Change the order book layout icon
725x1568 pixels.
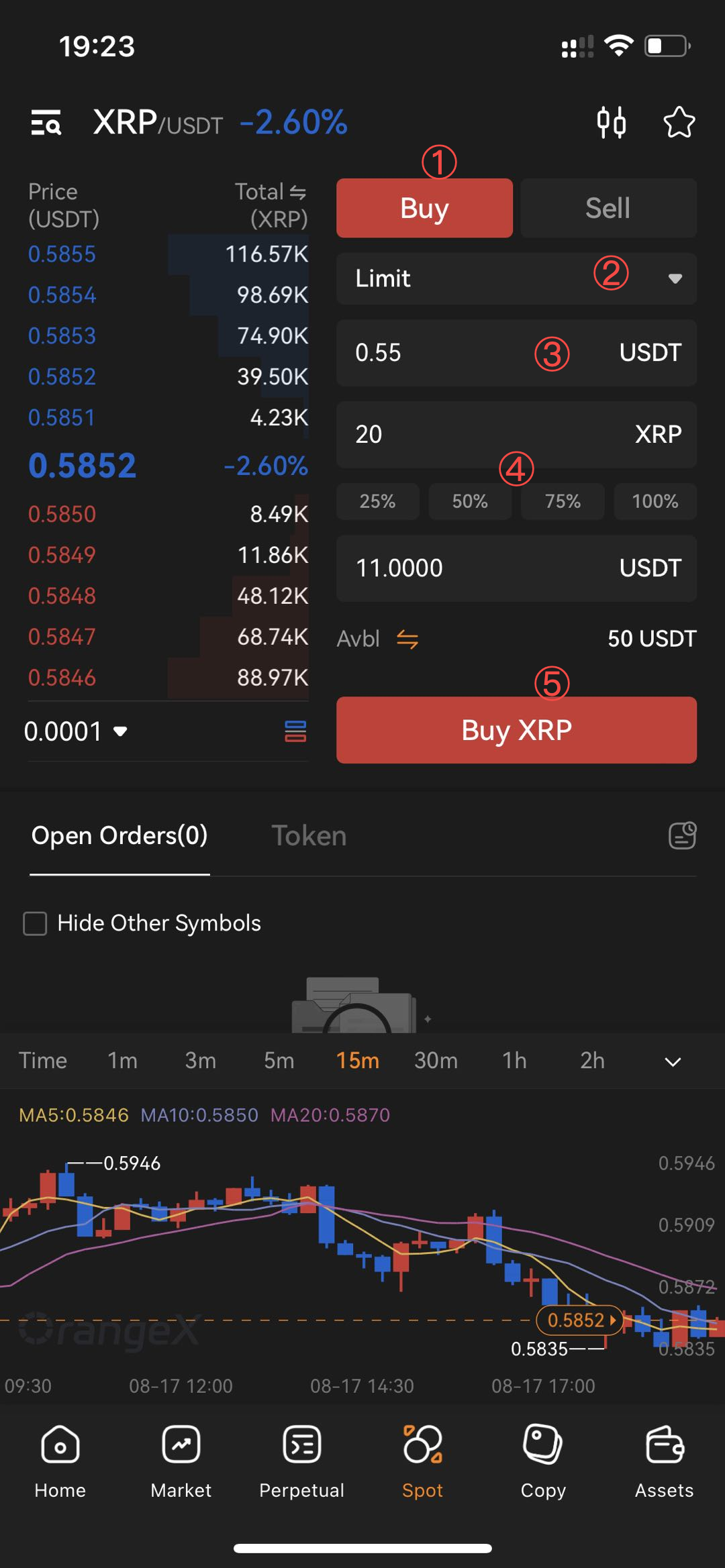pyautogui.click(x=295, y=731)
